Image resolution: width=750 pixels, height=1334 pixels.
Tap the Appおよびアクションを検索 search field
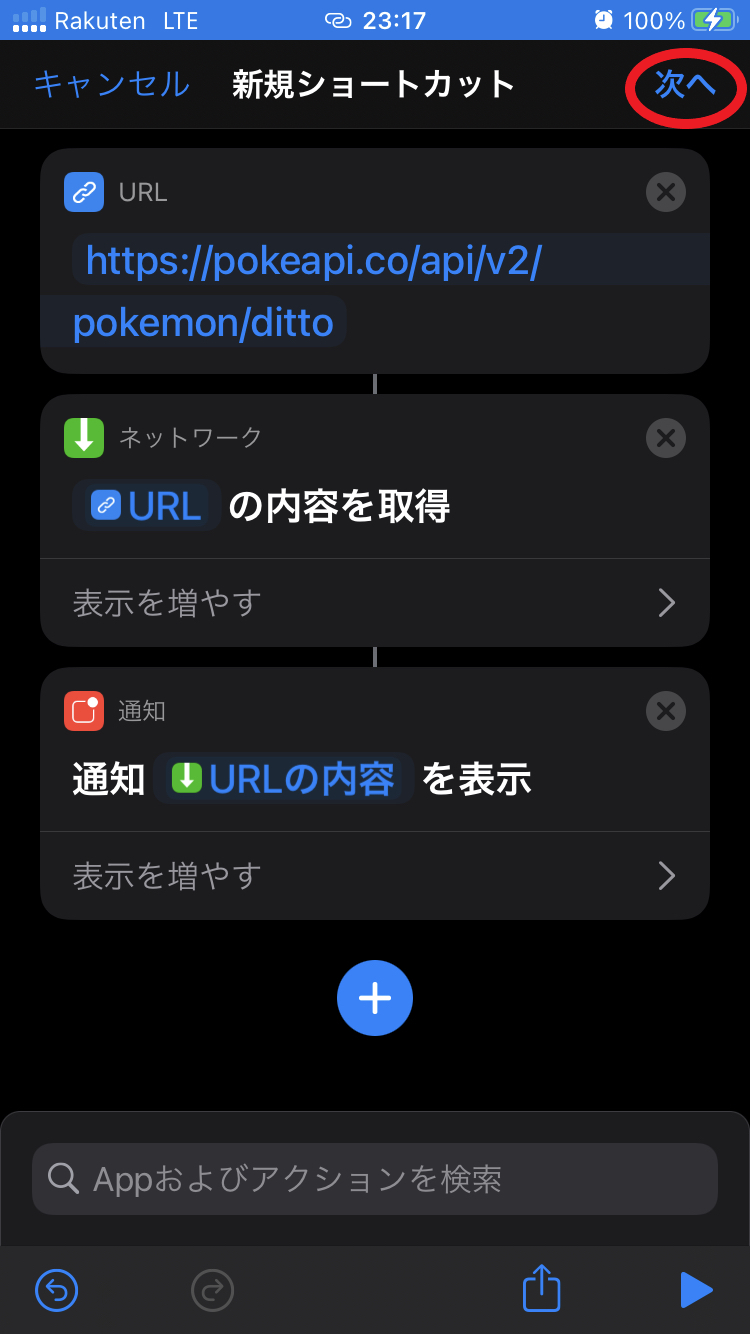click(375, 1178)
